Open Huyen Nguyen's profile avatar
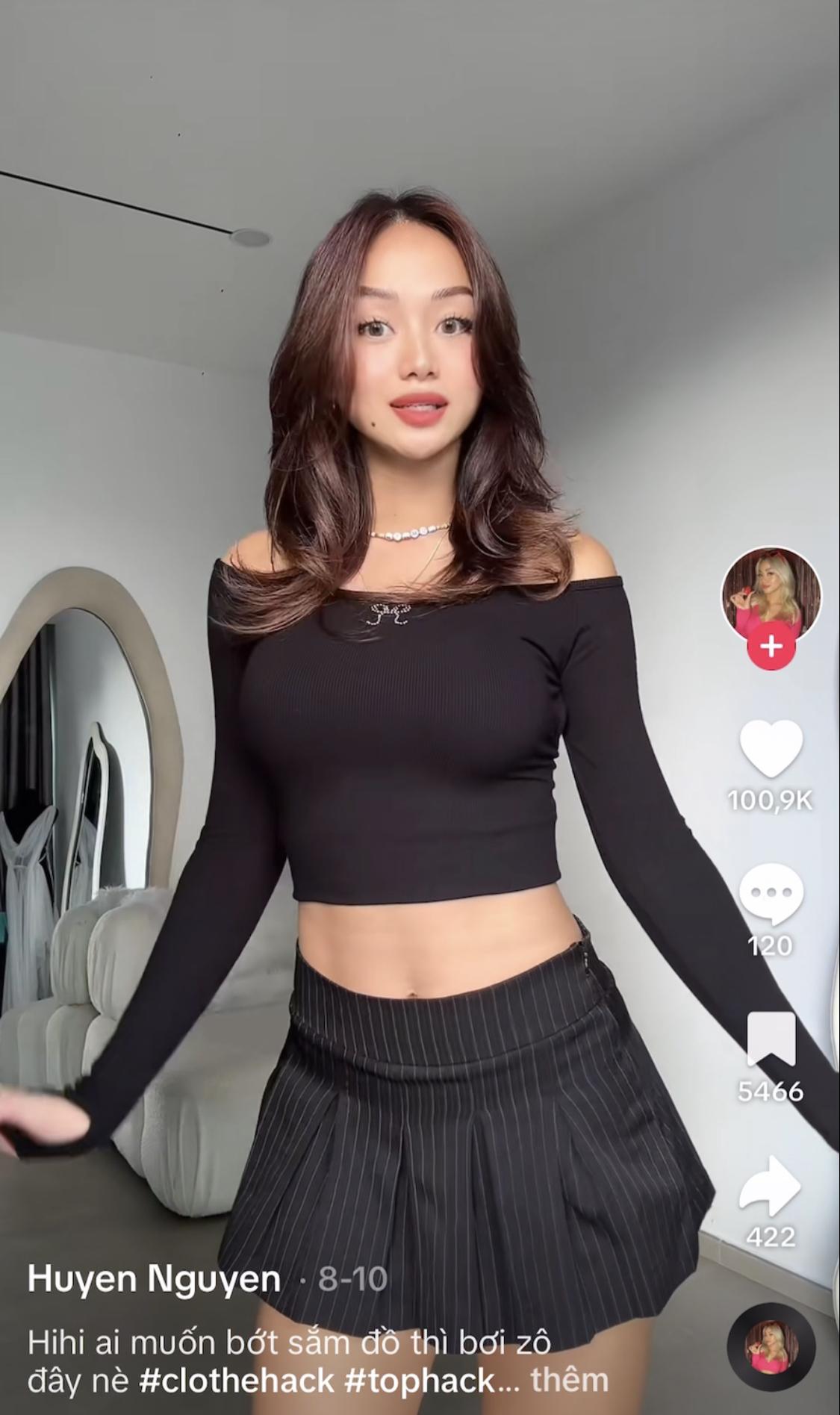Image resolution: width=840 pixels, height=1415 pixels. click(771, 594)
